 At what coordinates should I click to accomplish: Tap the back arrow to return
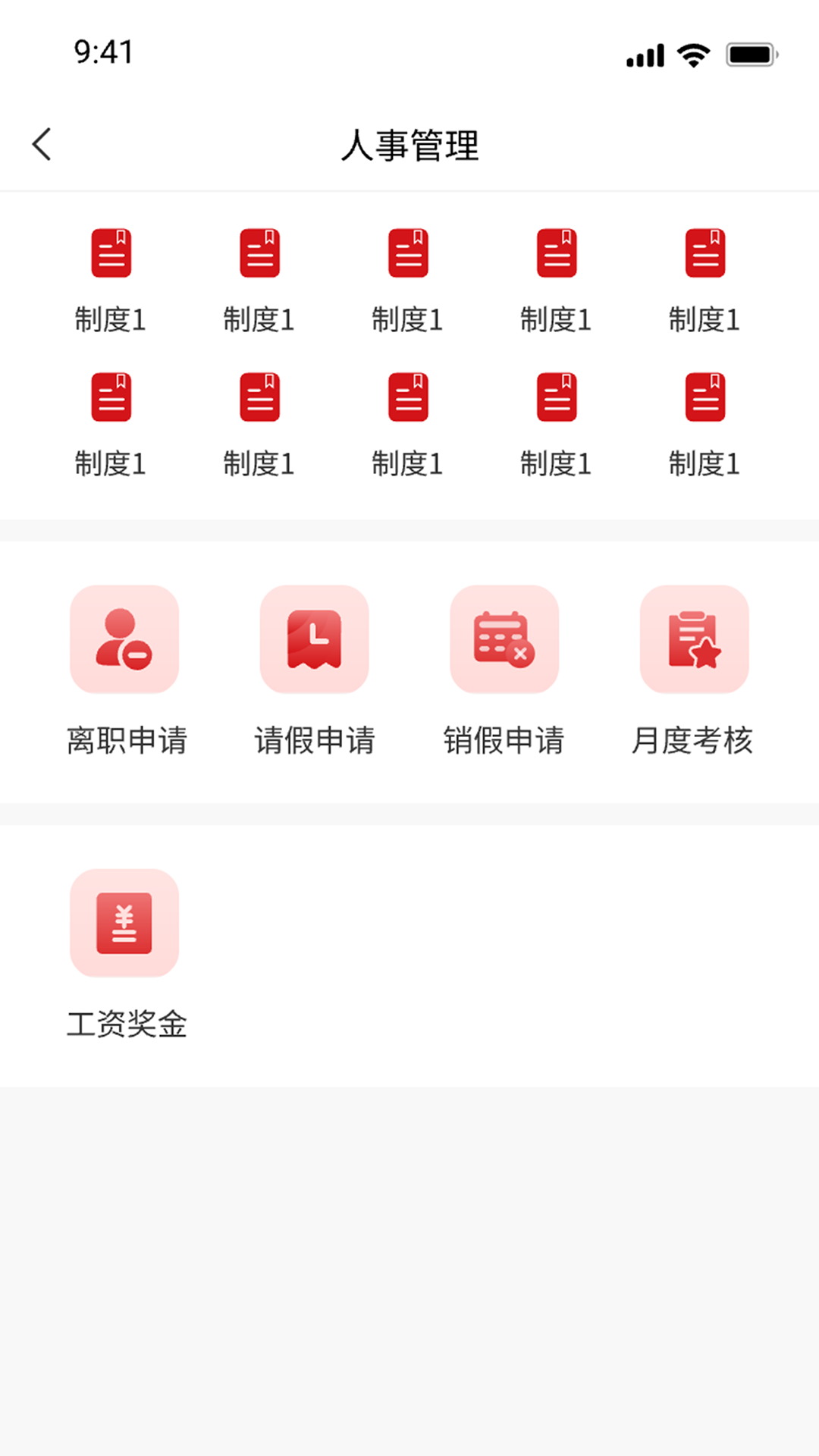42,144
